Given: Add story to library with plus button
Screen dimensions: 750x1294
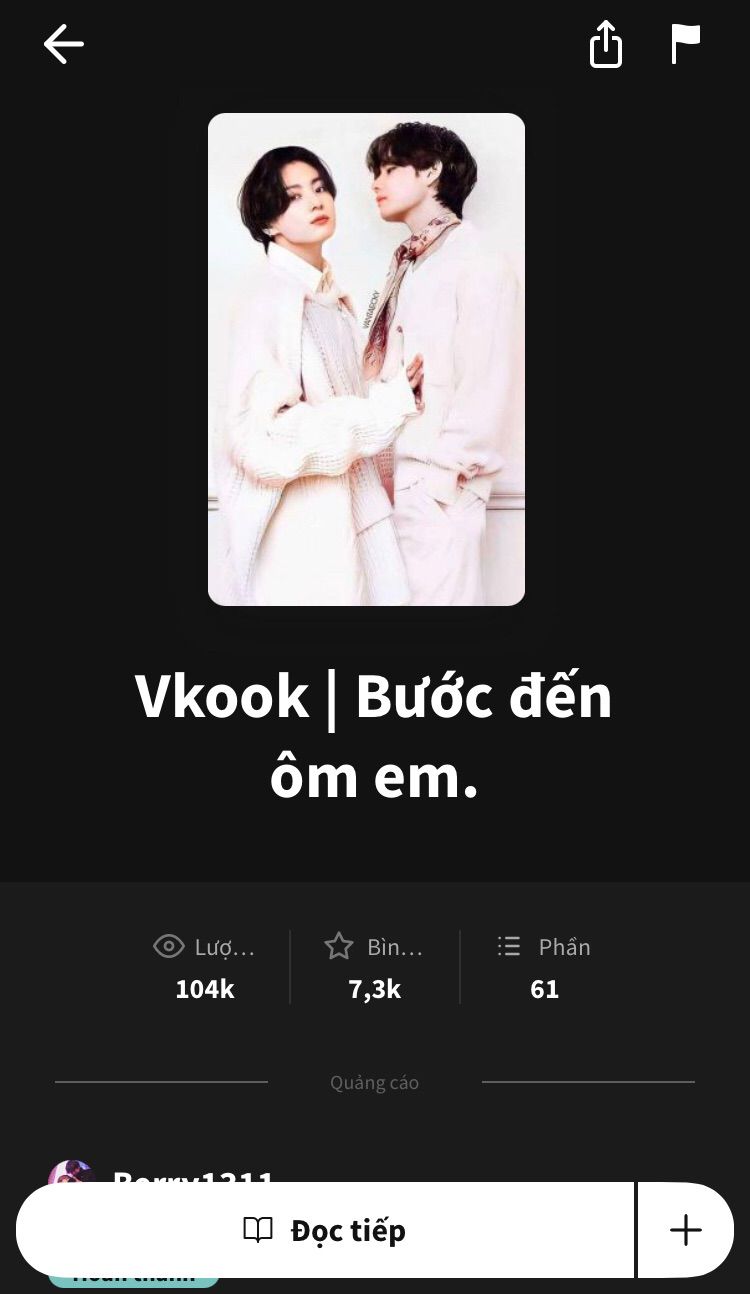Looking at the screenshot, I should pos(686,1230).
